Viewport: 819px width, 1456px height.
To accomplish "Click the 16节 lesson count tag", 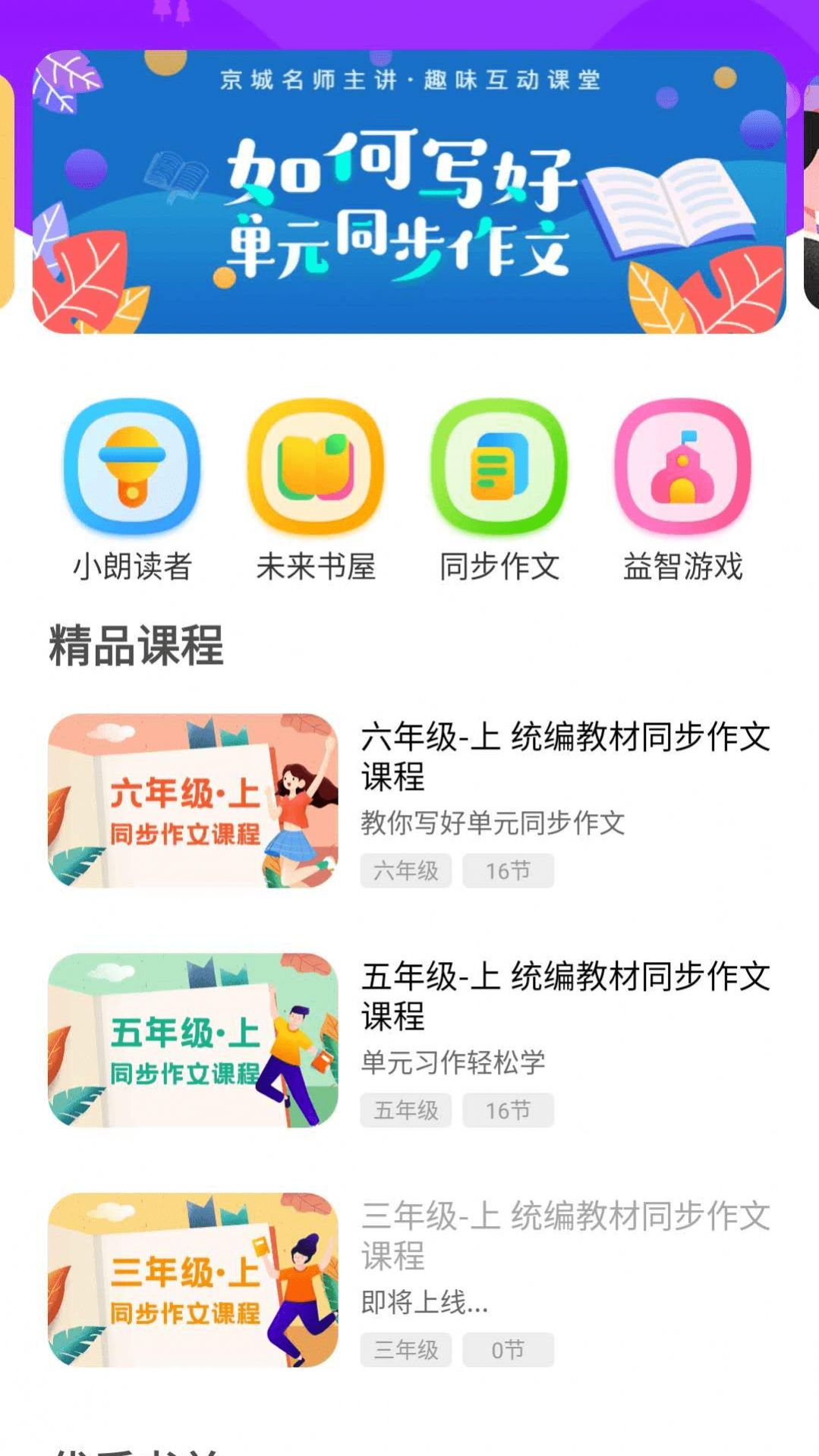I will (508, 871).
